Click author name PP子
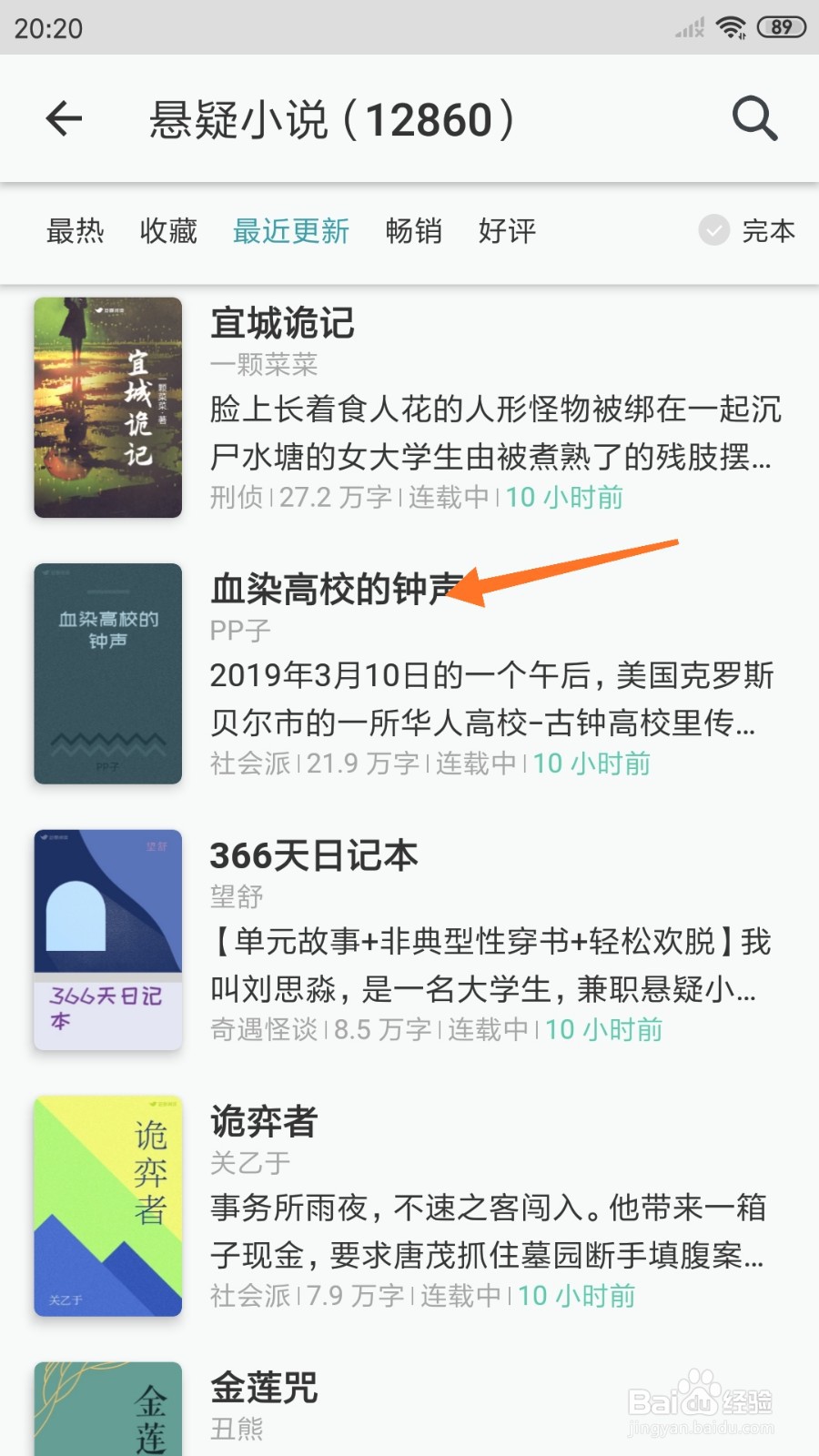Image resolution: width=819 pixels, height=1456 pixels. 238,629
